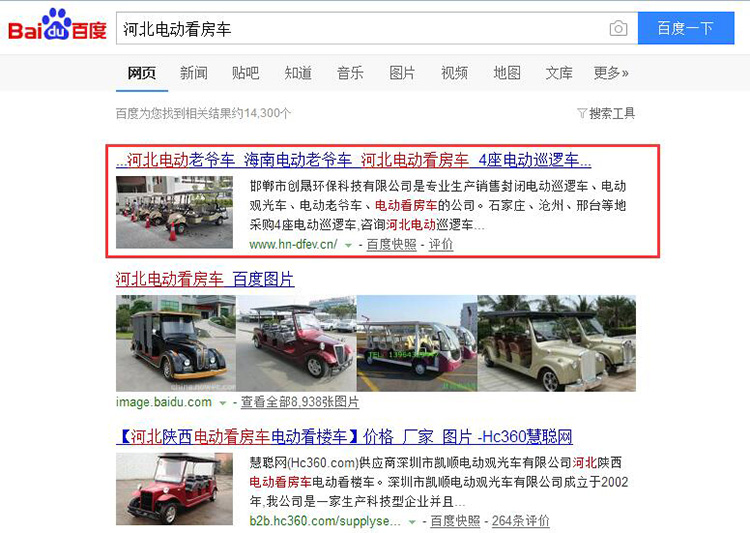Switch to the 文库 tab
Viewport: 750px width, 533px height.
(x=559, y=73)
